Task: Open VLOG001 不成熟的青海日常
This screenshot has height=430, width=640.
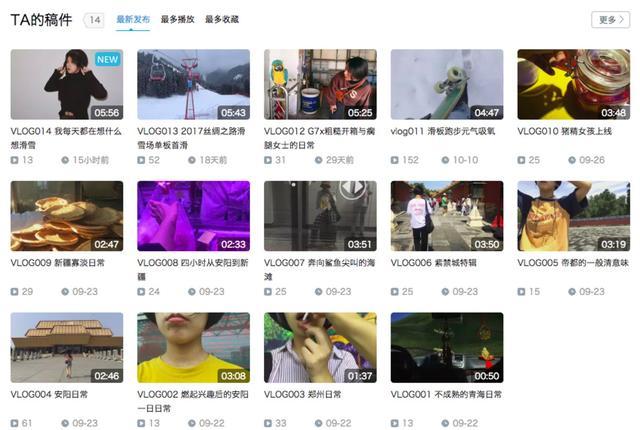Action: pyautogui.click(x=447, y=348)
